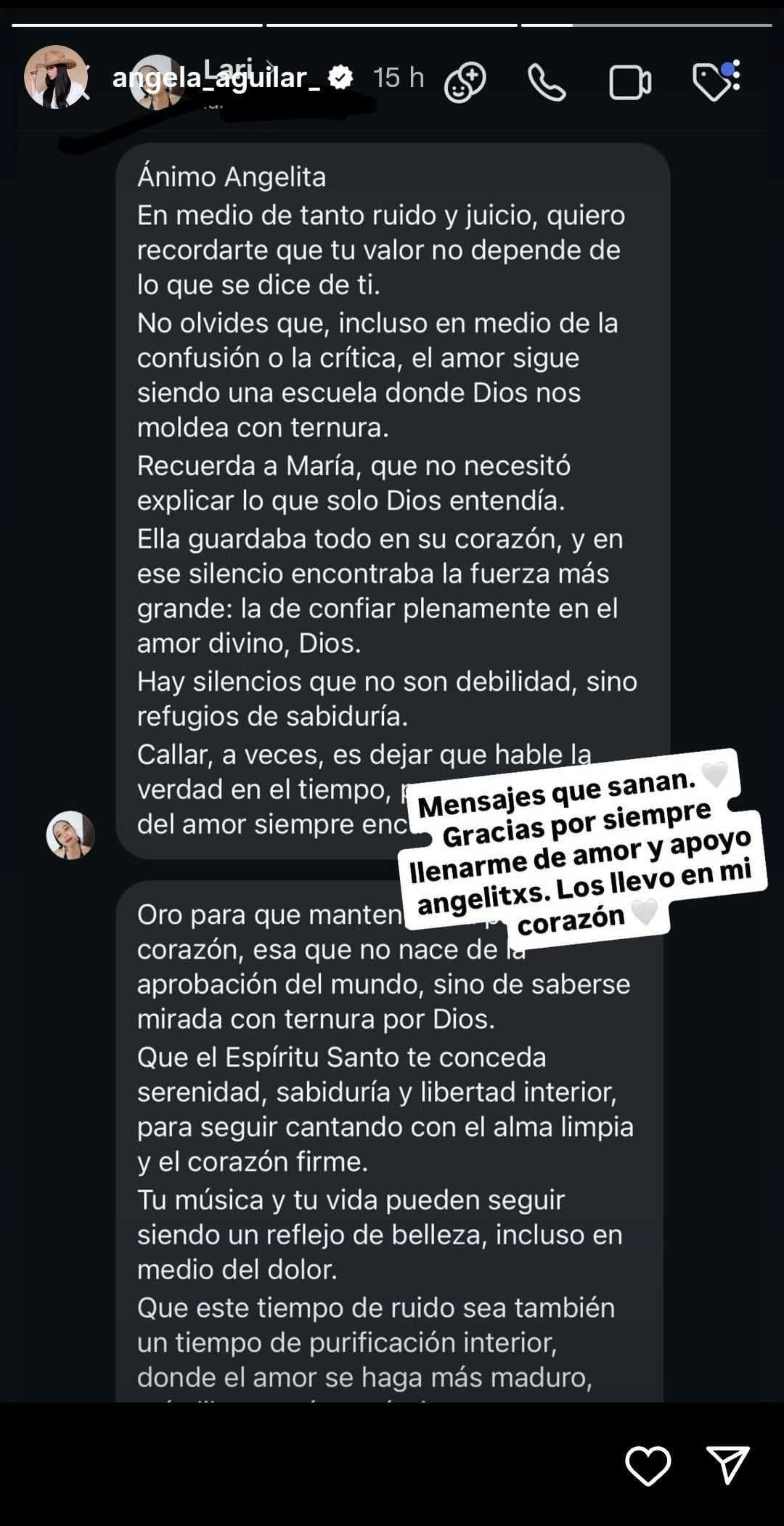Tap the right side to skip the story
This screenshot has width=784, height=1526.
[740, 726]
